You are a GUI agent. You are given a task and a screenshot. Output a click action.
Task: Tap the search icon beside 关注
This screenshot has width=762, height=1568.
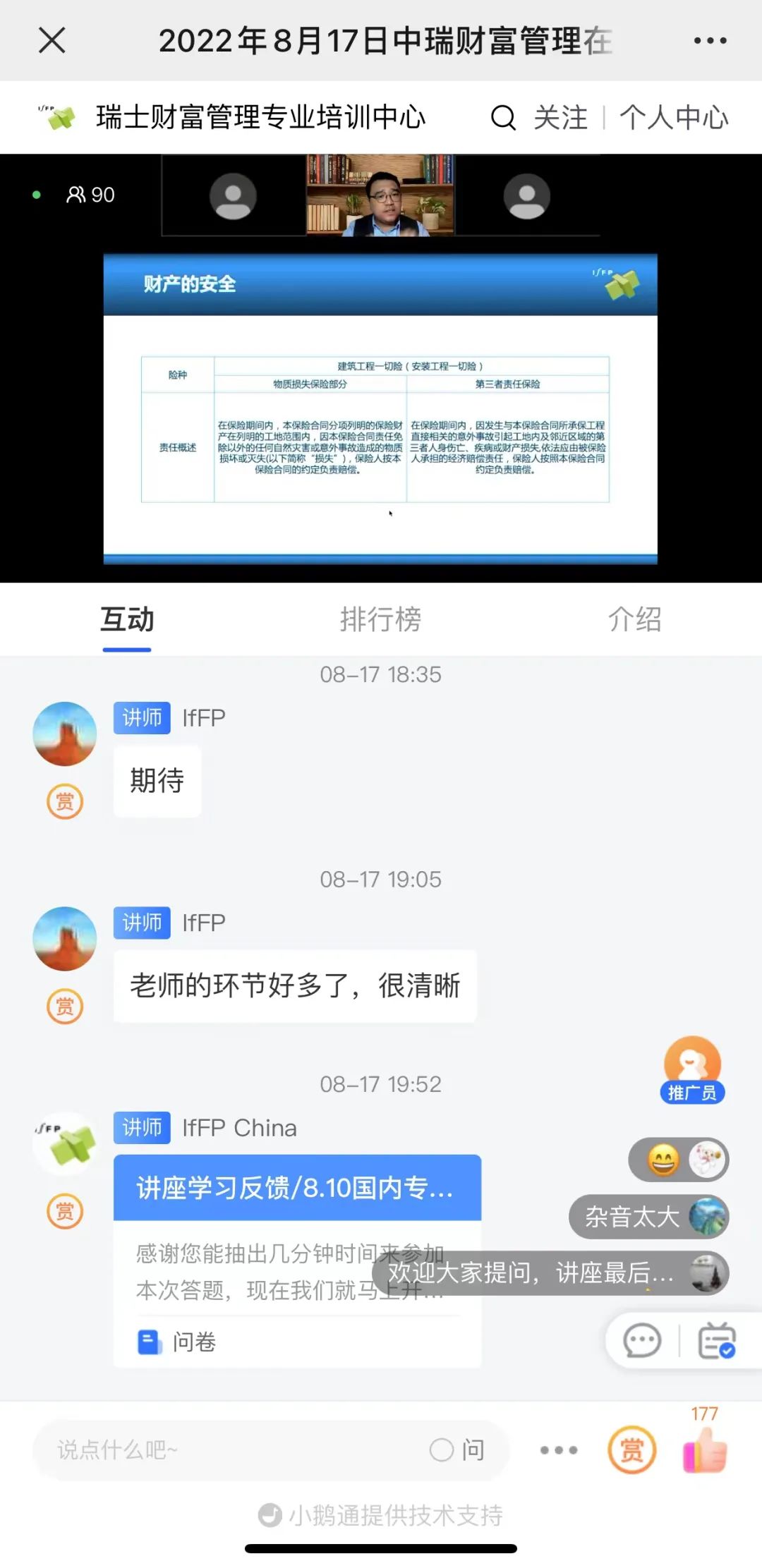[x=503, y=118]
